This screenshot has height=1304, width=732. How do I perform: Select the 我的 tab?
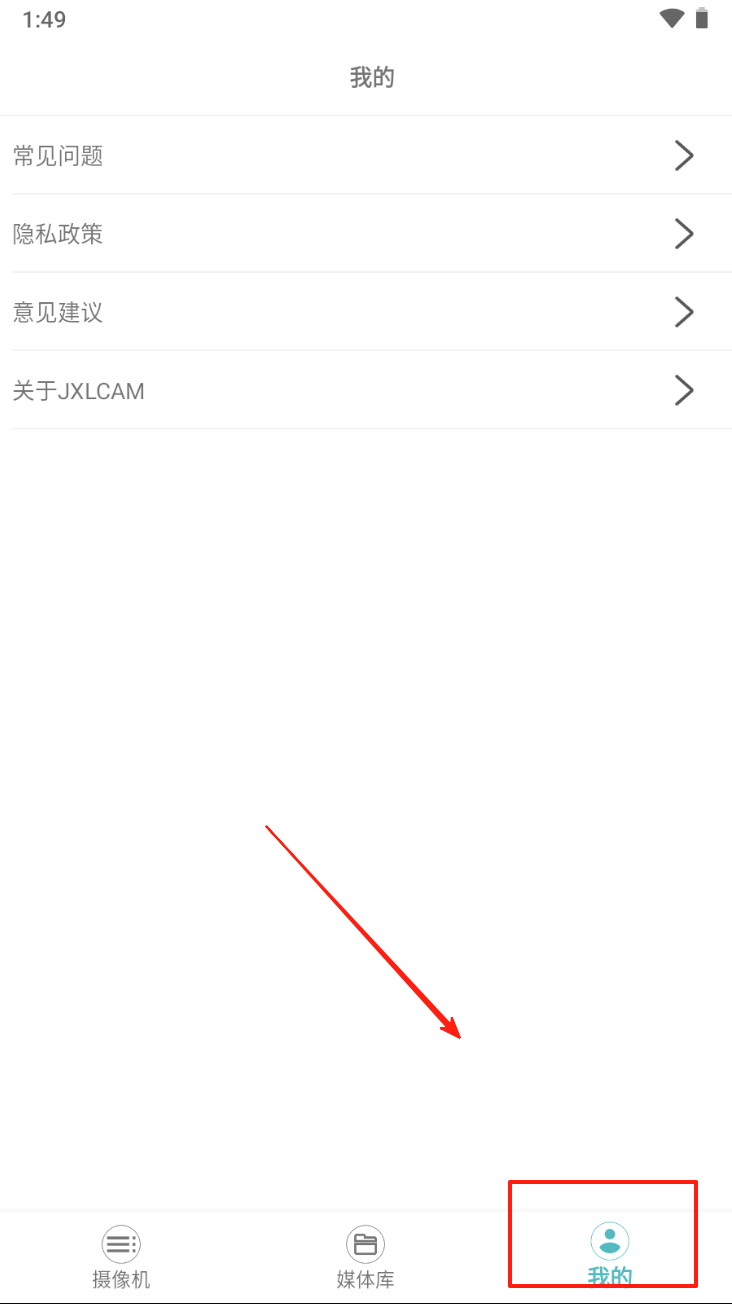pos(609,1255)
